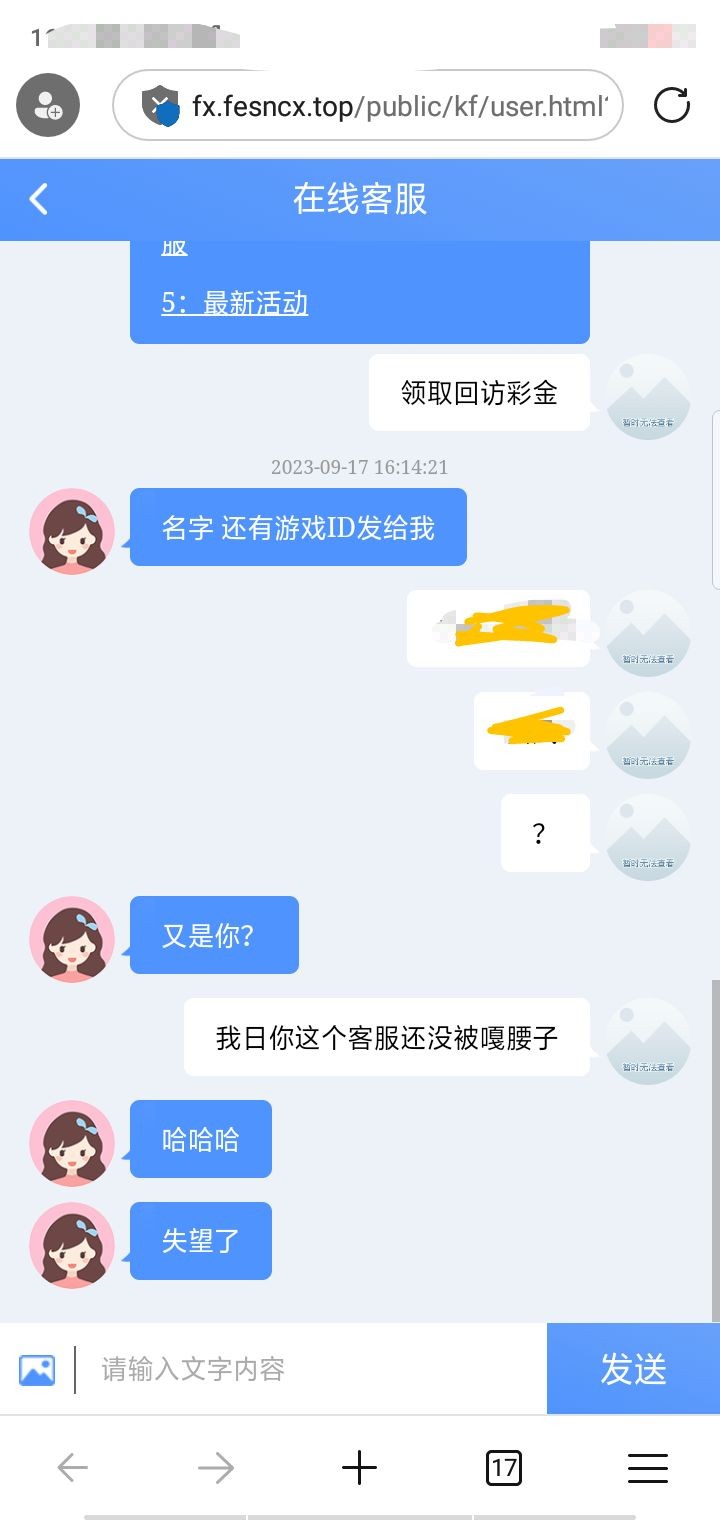Viewport: 720px width, 1520px height.
Task: Attach an image to the chat
Action: (37, 1369)
